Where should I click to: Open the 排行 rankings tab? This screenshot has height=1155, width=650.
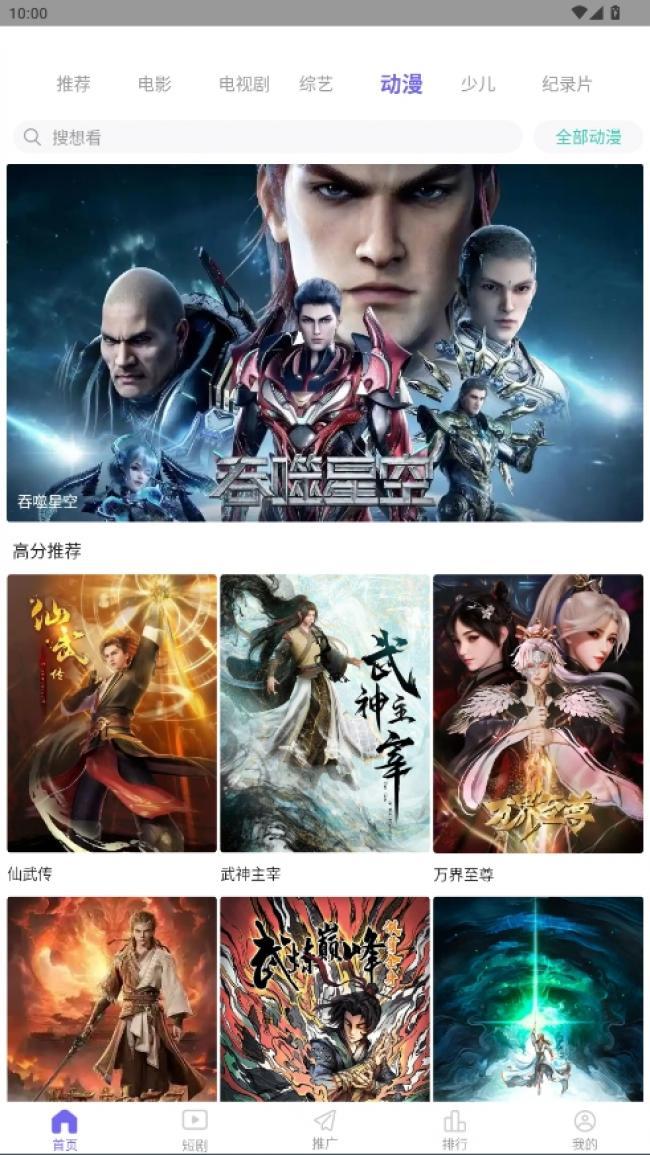pos(454,1130)
